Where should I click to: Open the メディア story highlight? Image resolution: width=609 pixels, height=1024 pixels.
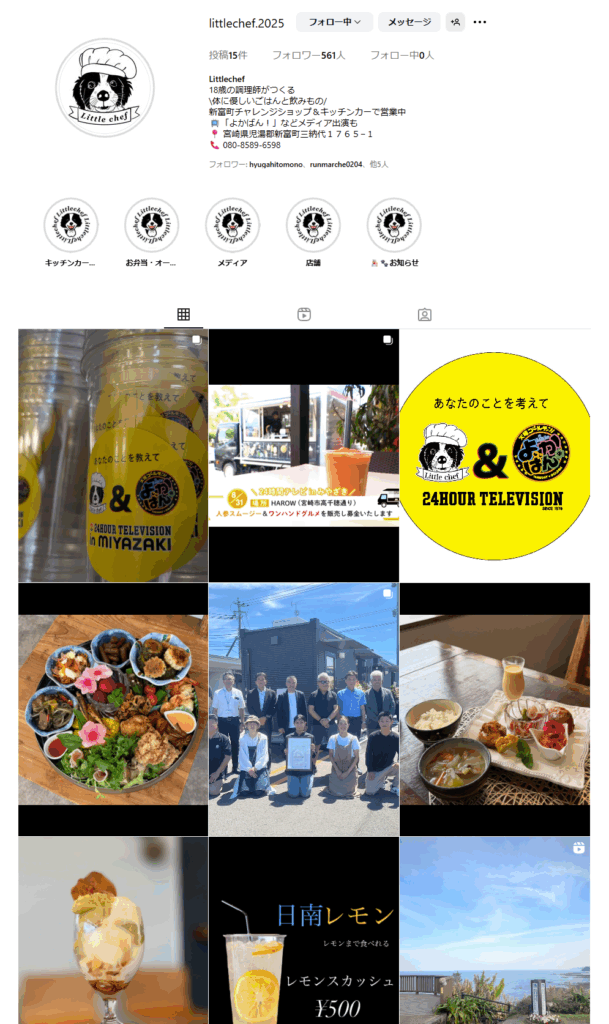pyautogui.click(x=232, y=226)
